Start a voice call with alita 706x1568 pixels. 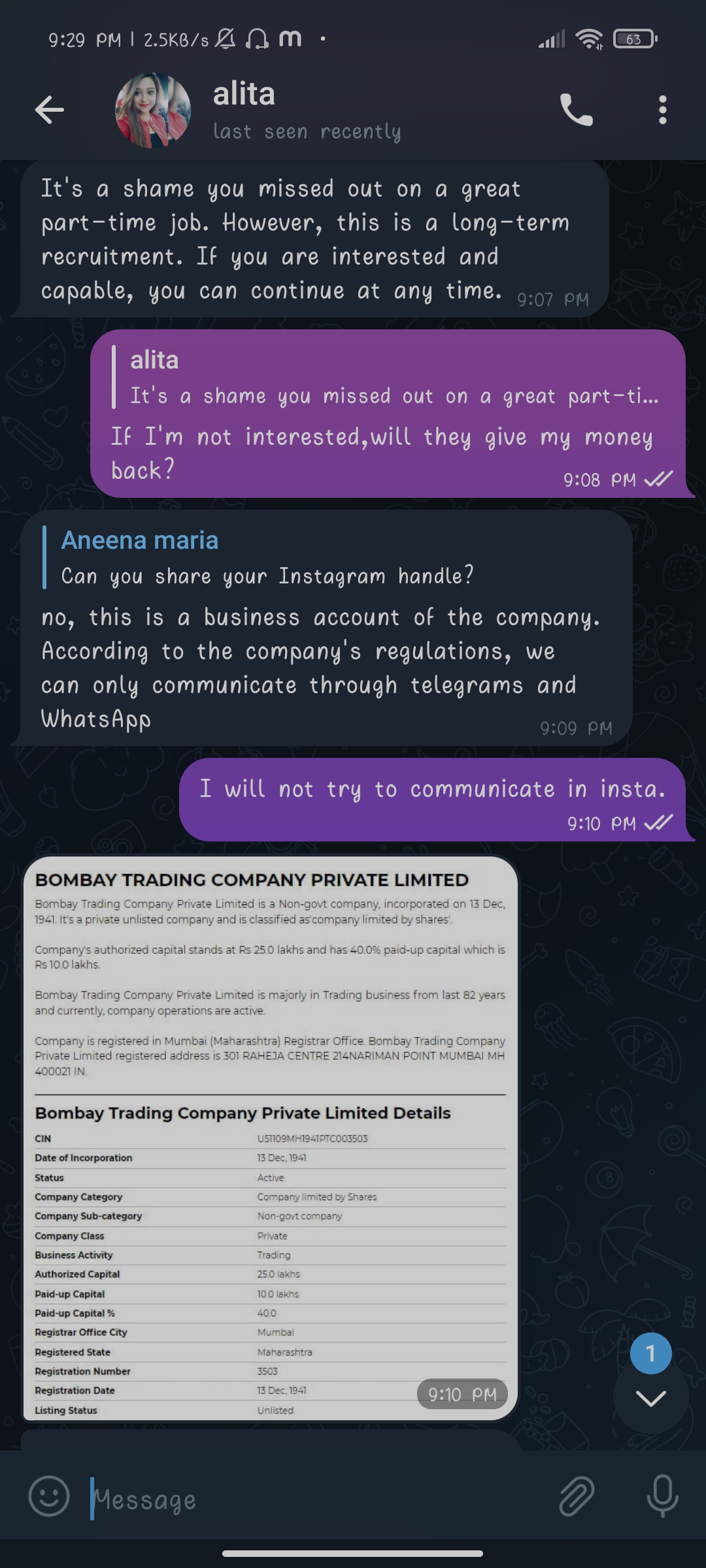(x=576, y=110)
